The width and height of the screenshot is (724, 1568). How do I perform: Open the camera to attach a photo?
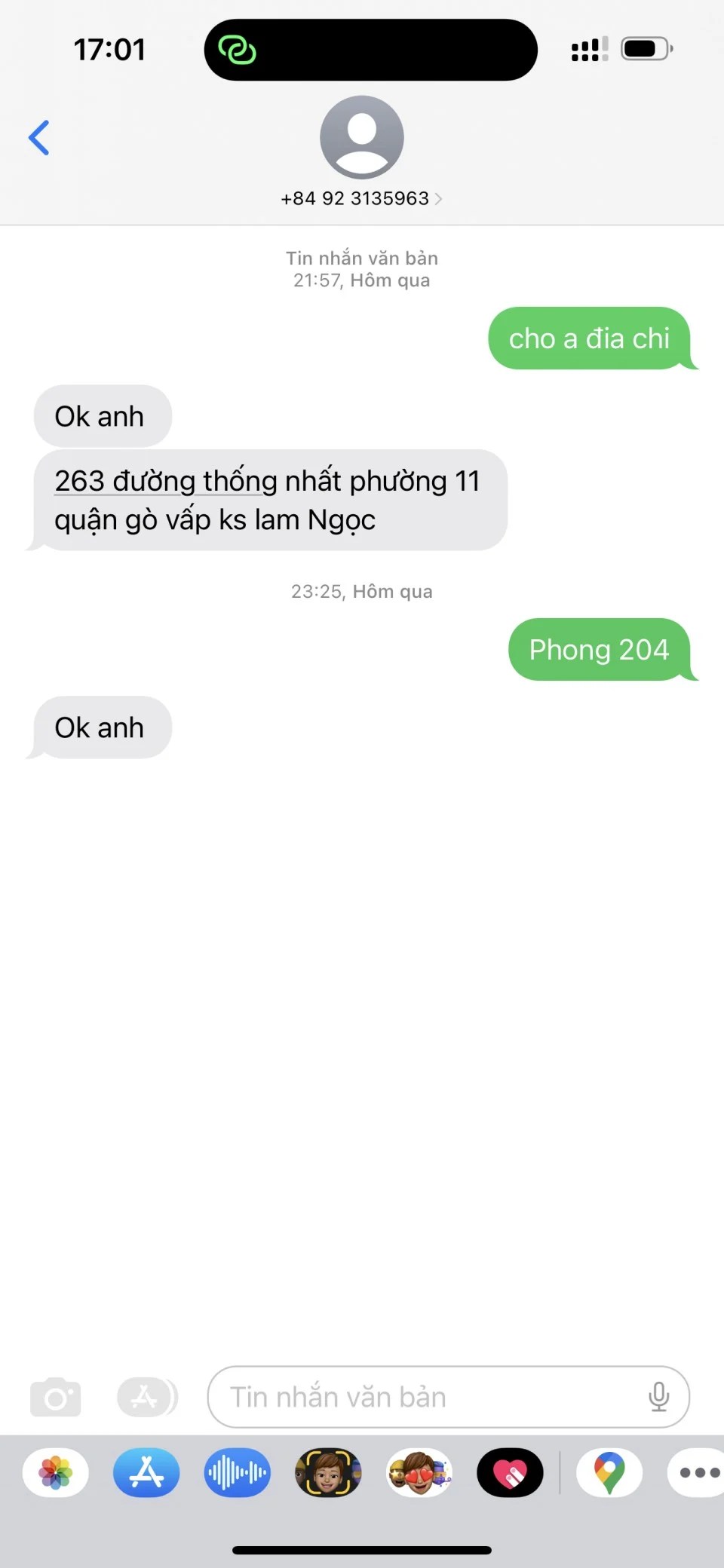click(55, 1397)
